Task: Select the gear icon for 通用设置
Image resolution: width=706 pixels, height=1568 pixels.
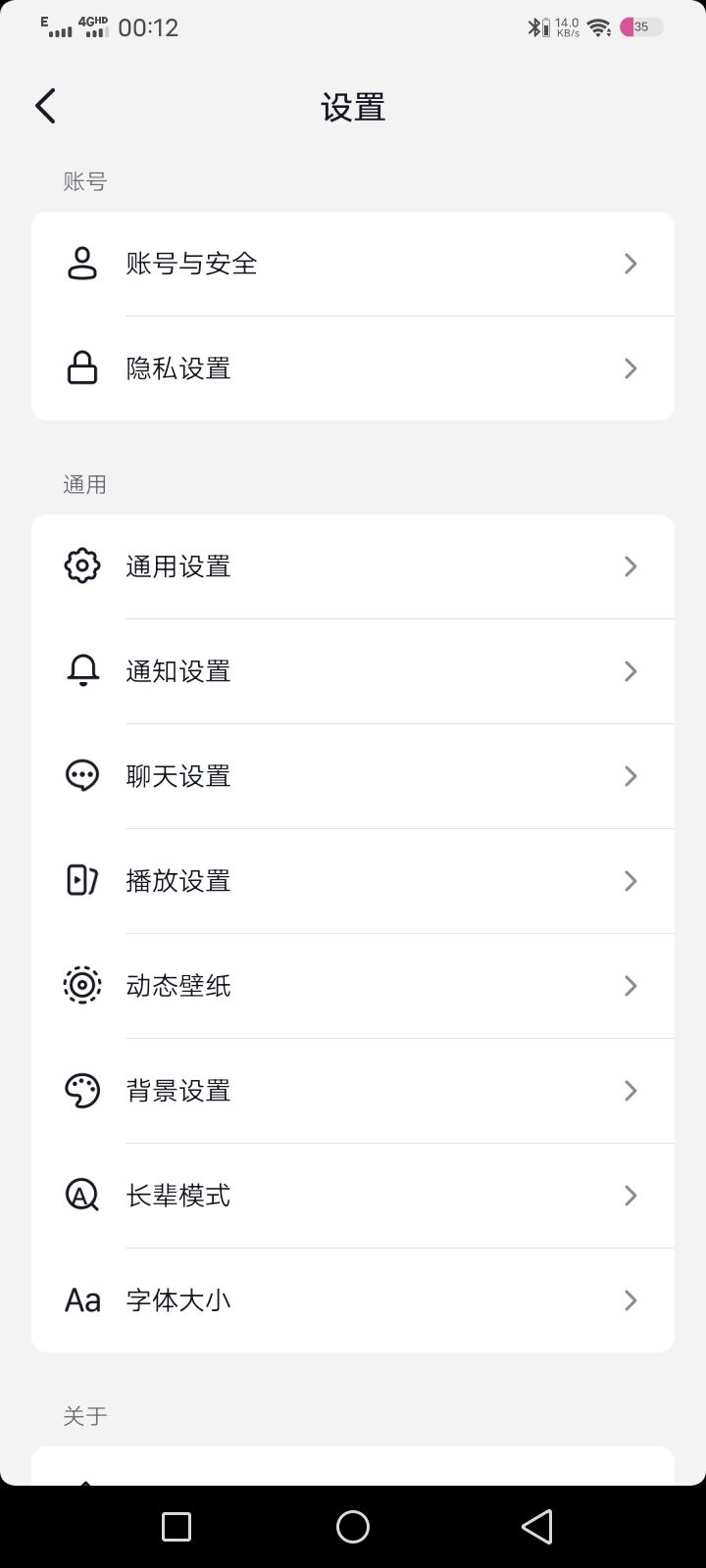Action: click(x=81, y=565)
